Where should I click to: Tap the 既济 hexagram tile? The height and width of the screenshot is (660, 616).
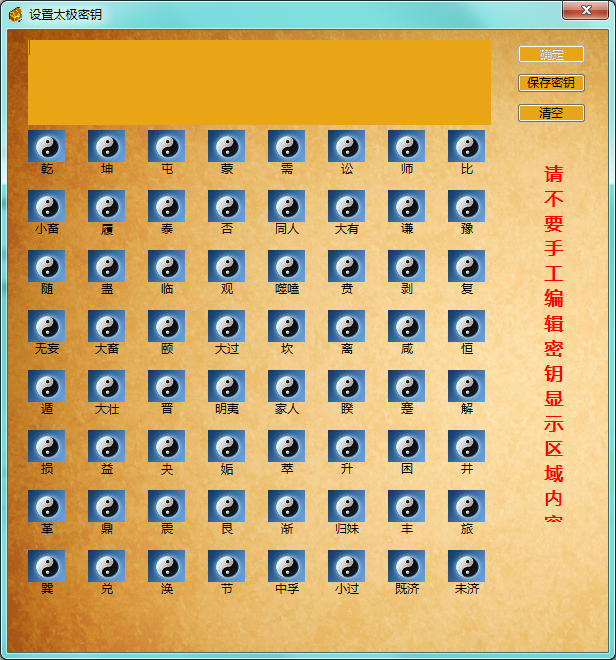tap(407, 566)
